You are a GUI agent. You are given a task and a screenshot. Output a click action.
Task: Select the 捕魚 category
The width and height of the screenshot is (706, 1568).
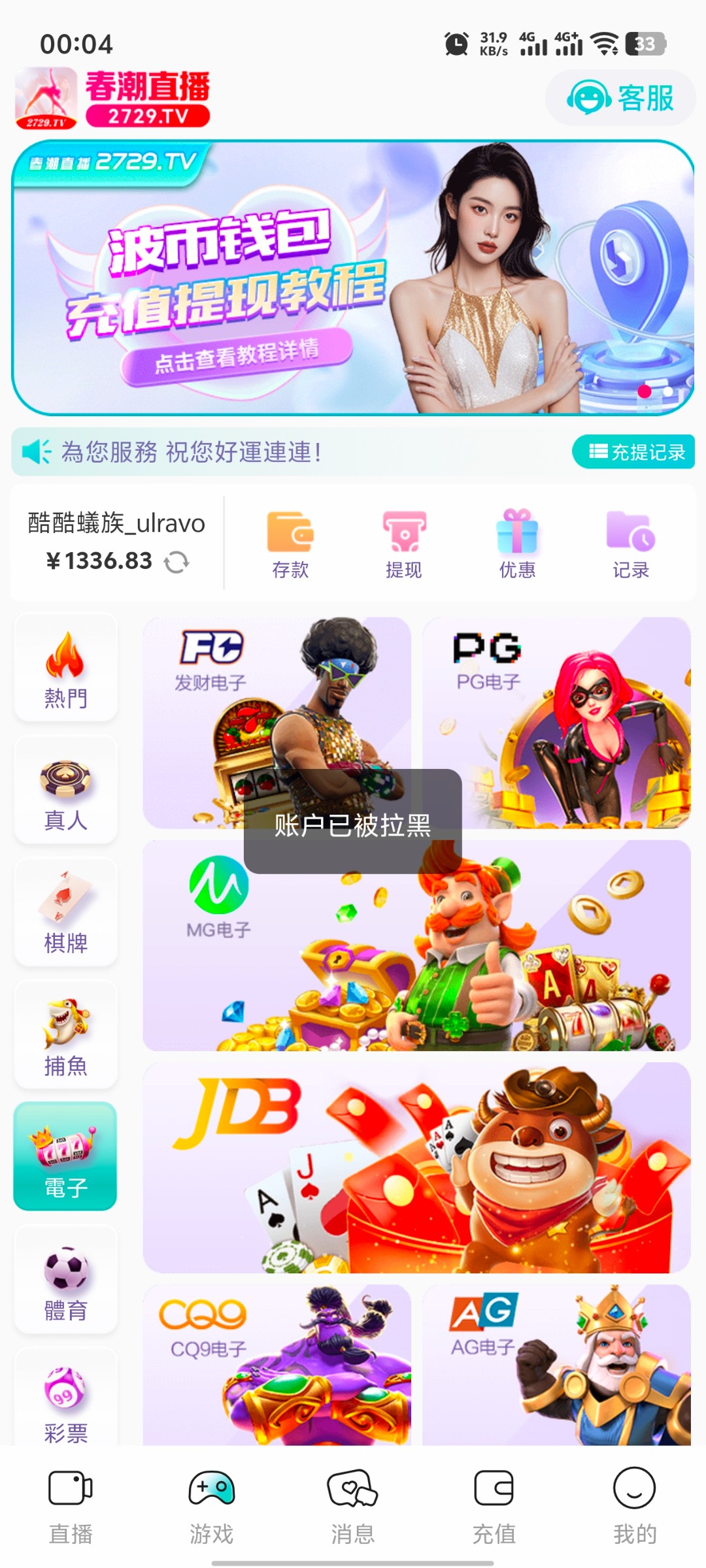(65, 1035)
